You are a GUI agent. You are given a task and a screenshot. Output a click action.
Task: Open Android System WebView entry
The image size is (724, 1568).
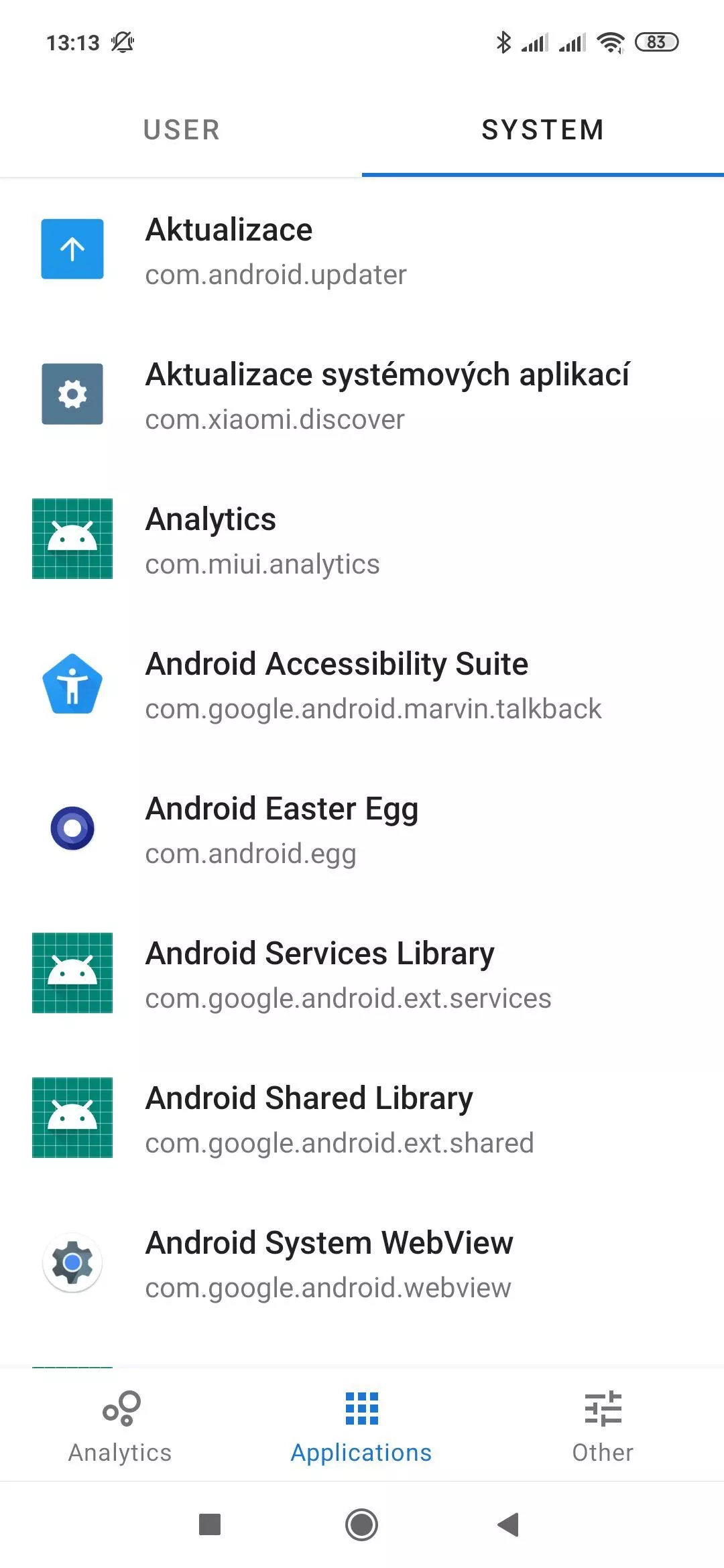click(x=362, y=1263)
